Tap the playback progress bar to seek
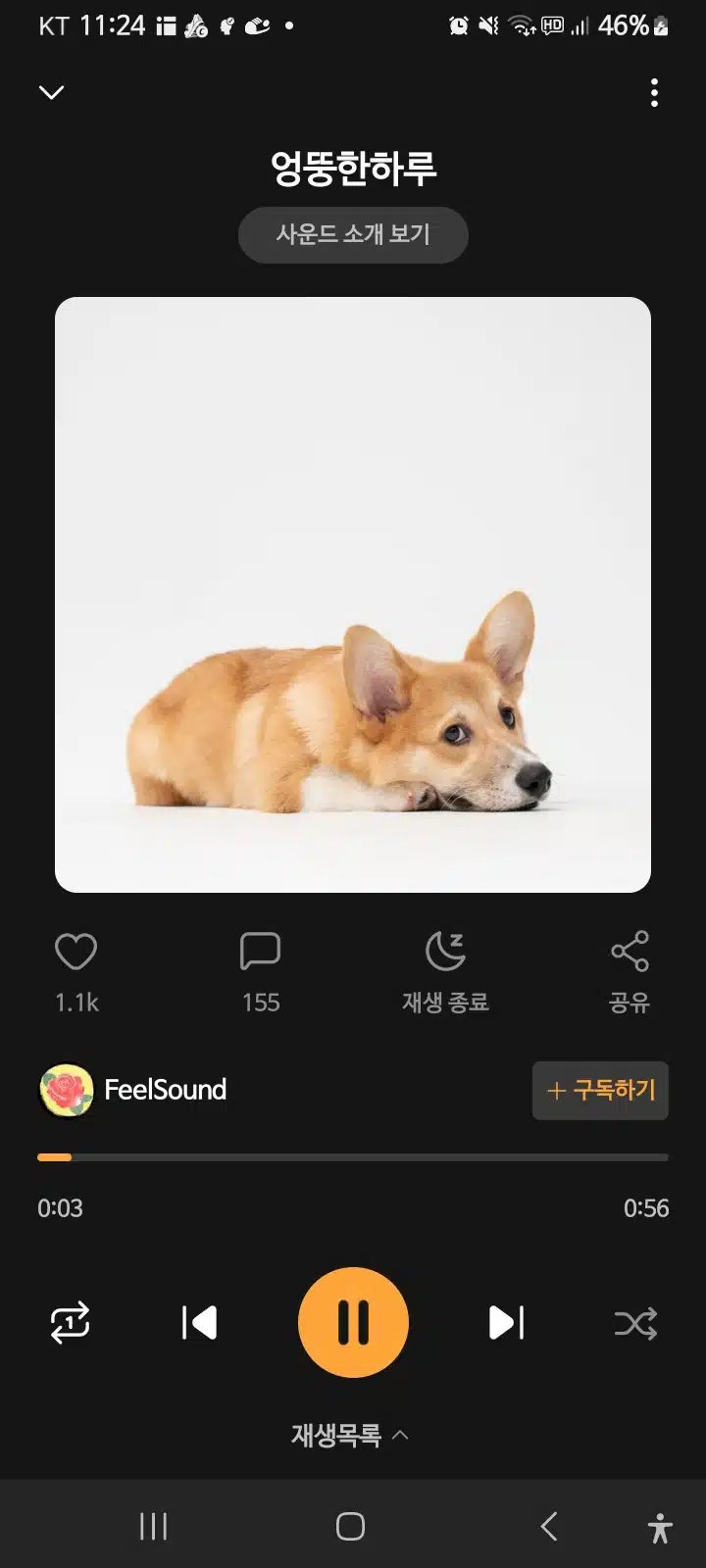706x1568 pixels. [x=353, y=1157]
